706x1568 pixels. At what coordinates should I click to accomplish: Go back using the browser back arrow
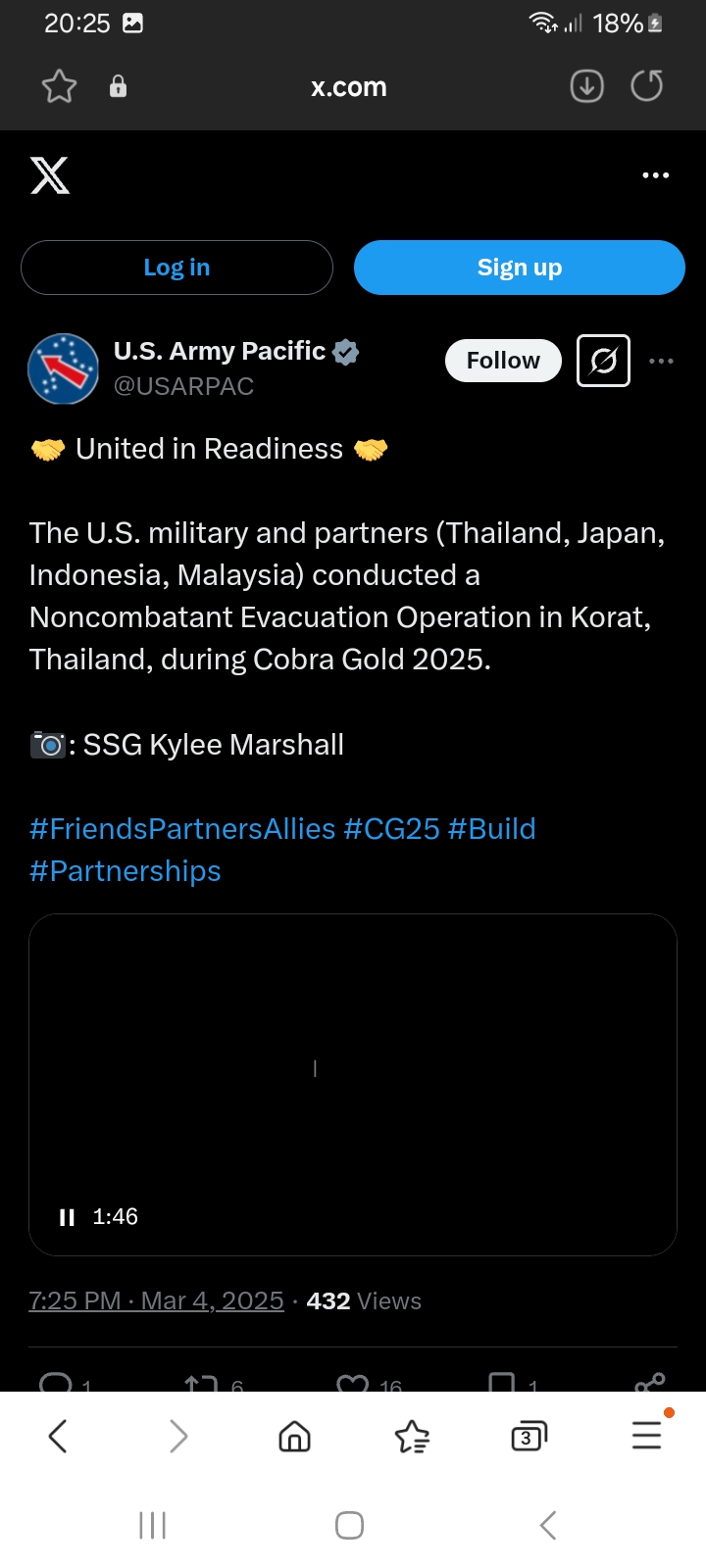click(58, 1437)
